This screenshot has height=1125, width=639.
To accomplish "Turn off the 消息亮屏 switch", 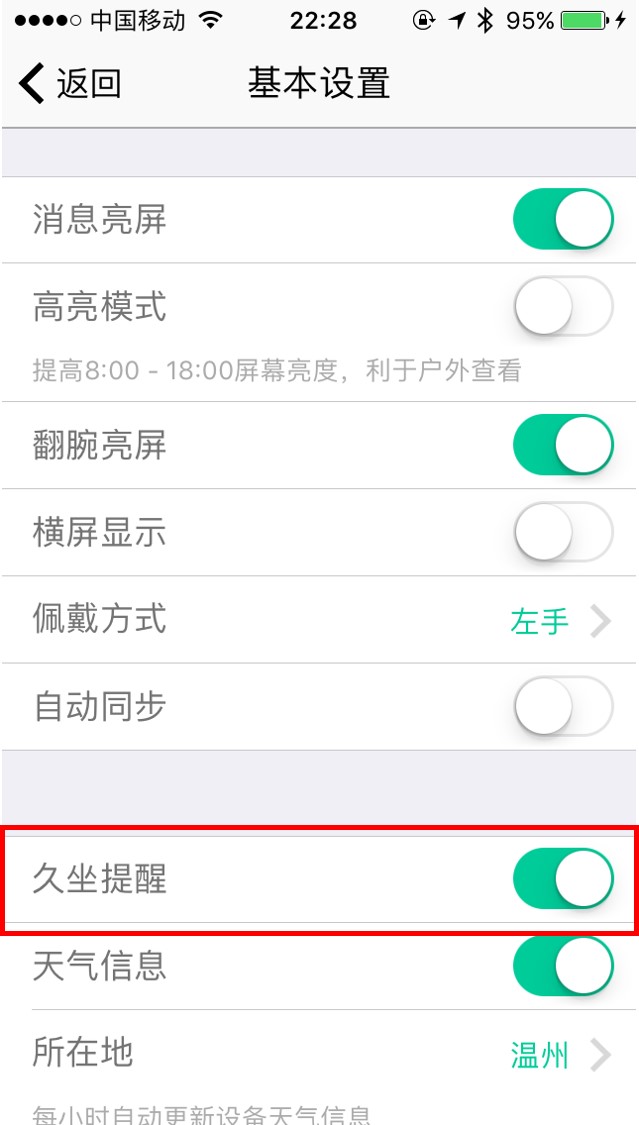I will [562, 220].
